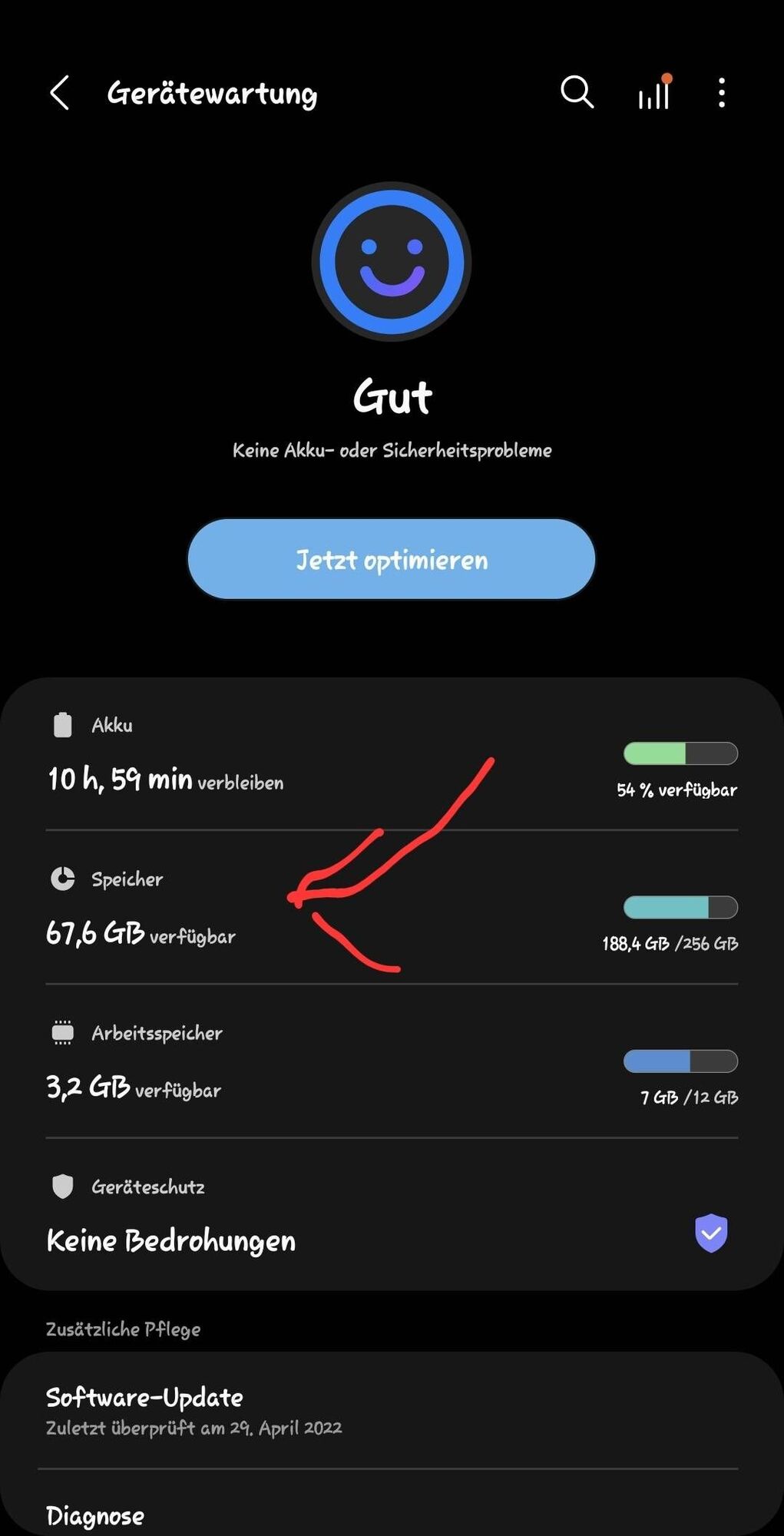The image size is (784, 1536).
Task: Open the search icon
Action: 577,92
